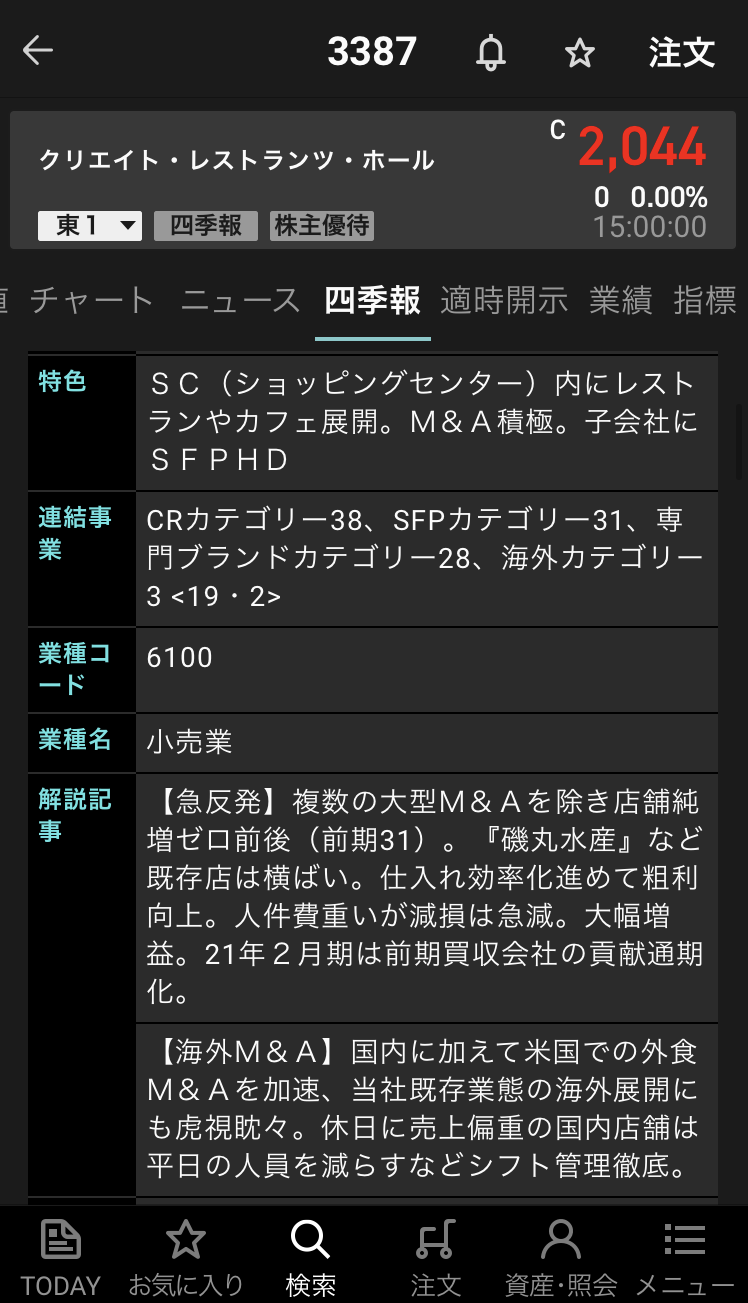This screenshot has width=748, height=1303.
Task: Open the 業績 tab
Action: click(620, 300)
